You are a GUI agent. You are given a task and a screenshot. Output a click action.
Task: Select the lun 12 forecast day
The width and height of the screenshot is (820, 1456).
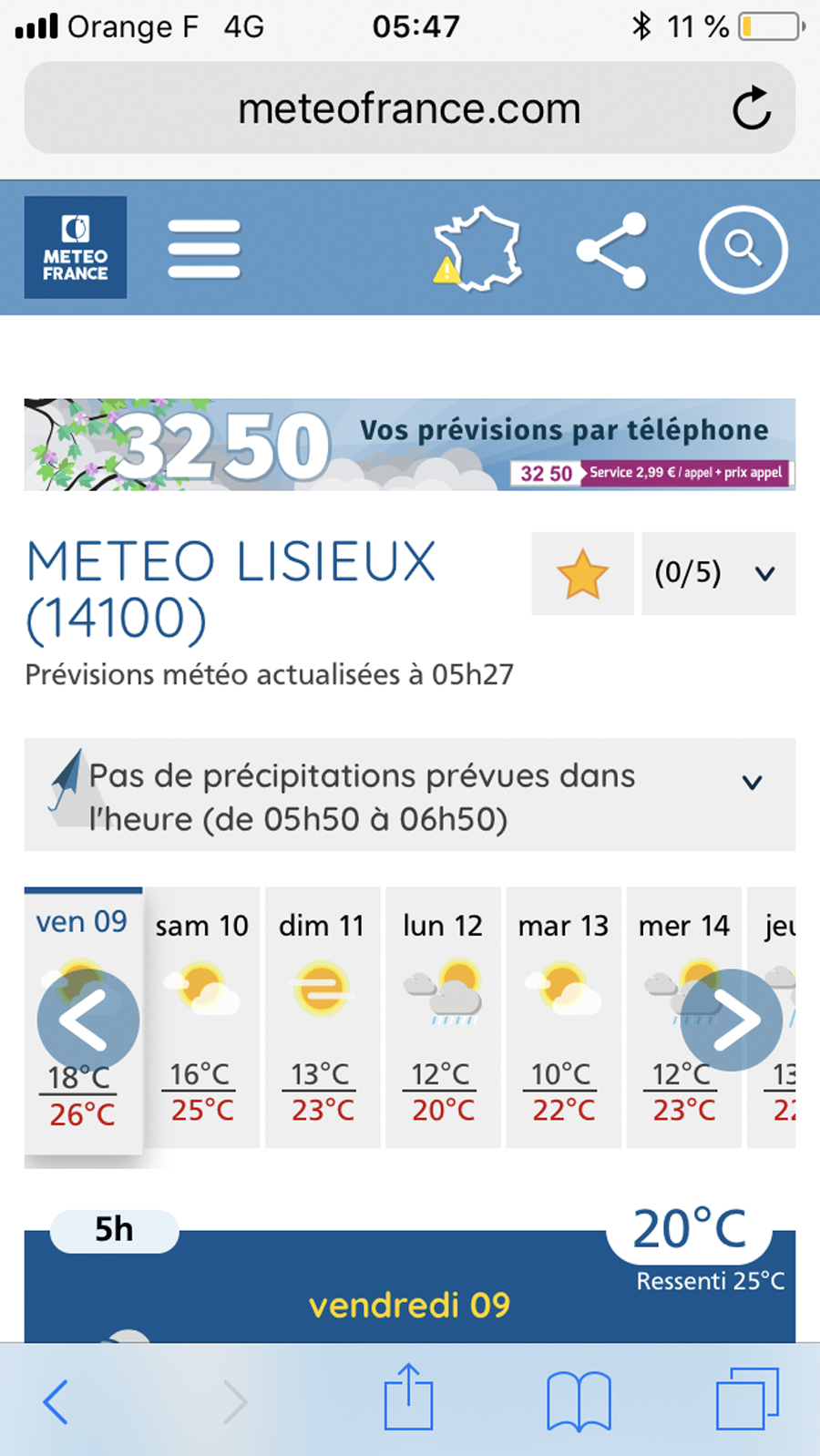click(x=443, y=1017)
